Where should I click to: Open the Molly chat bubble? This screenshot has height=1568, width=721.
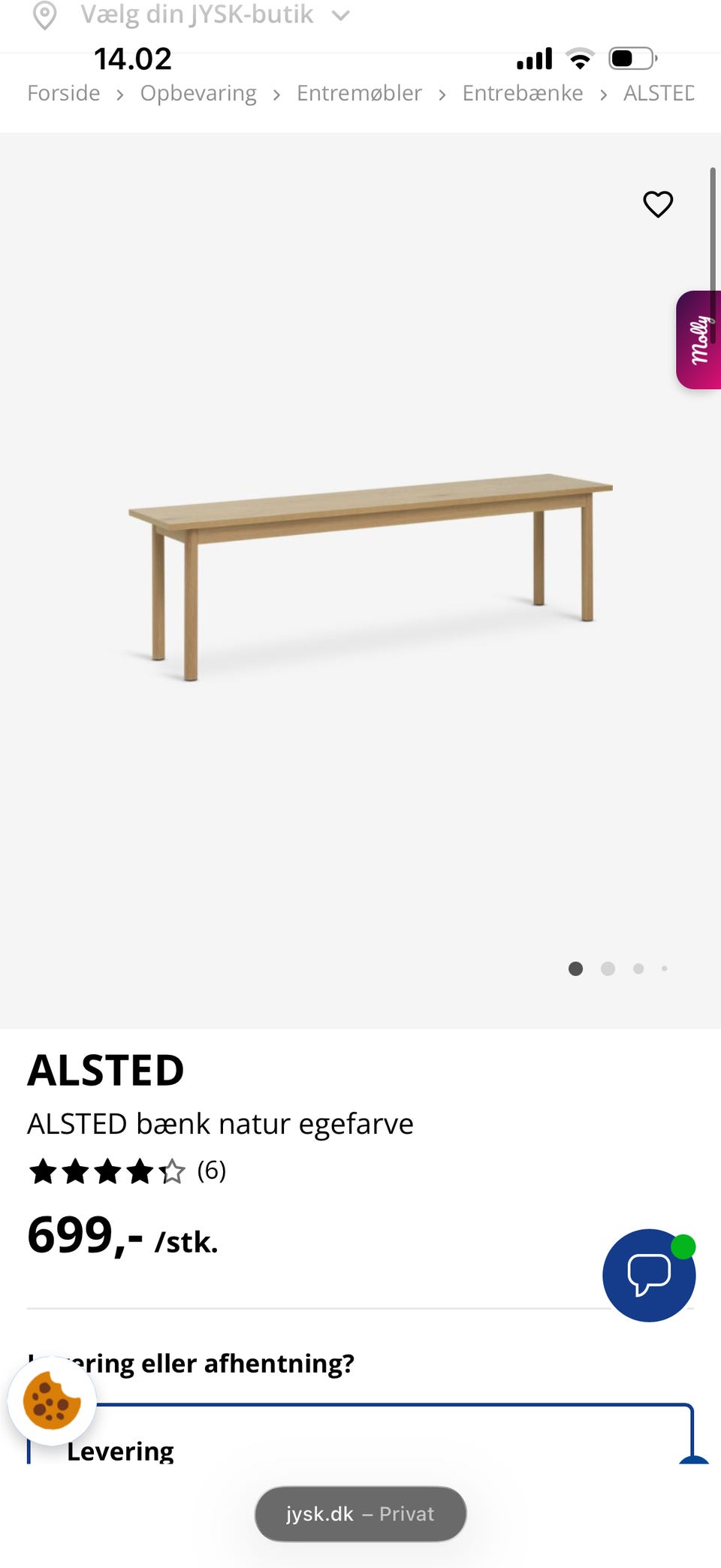coord(648,1275)
